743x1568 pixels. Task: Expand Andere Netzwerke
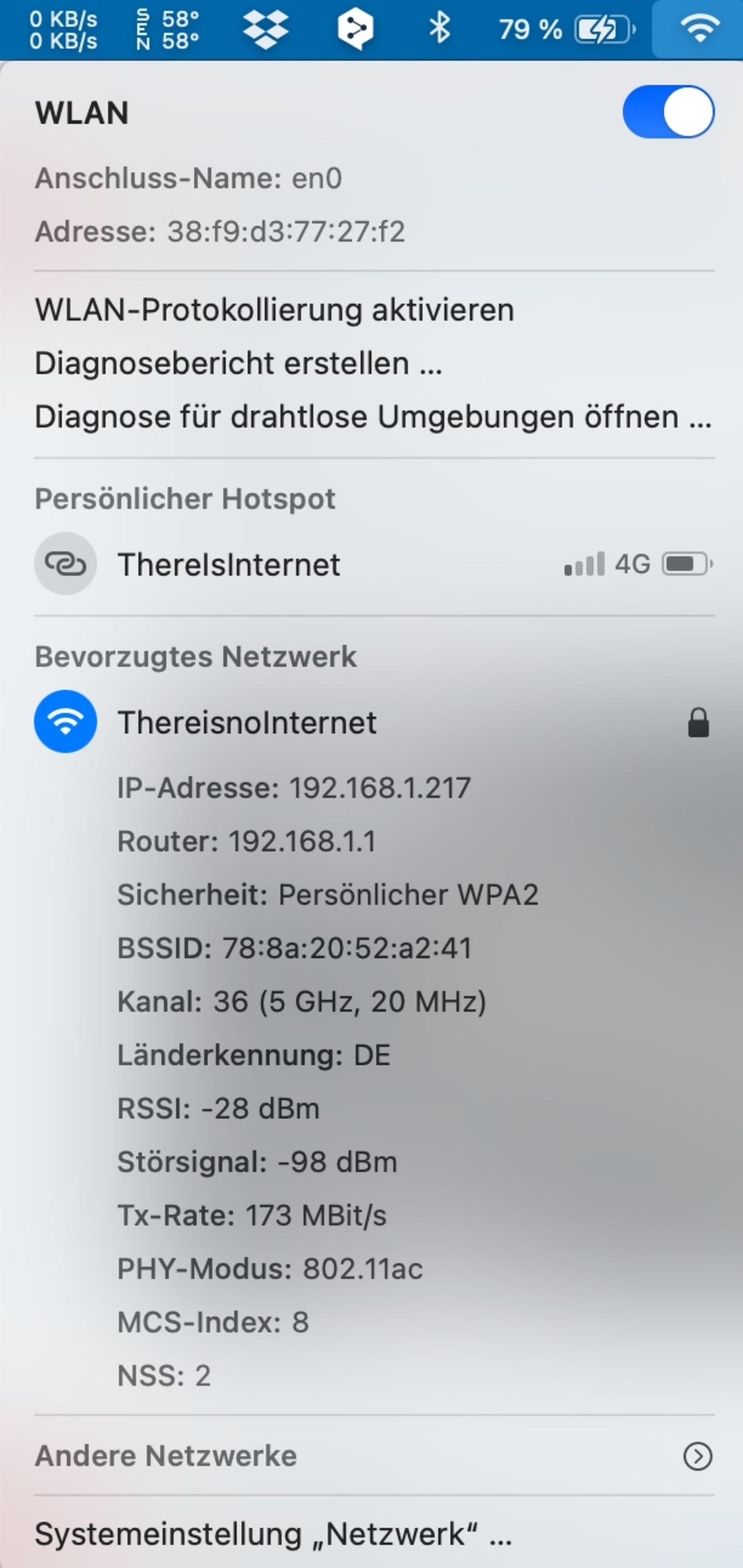[x=374, y=1456]
